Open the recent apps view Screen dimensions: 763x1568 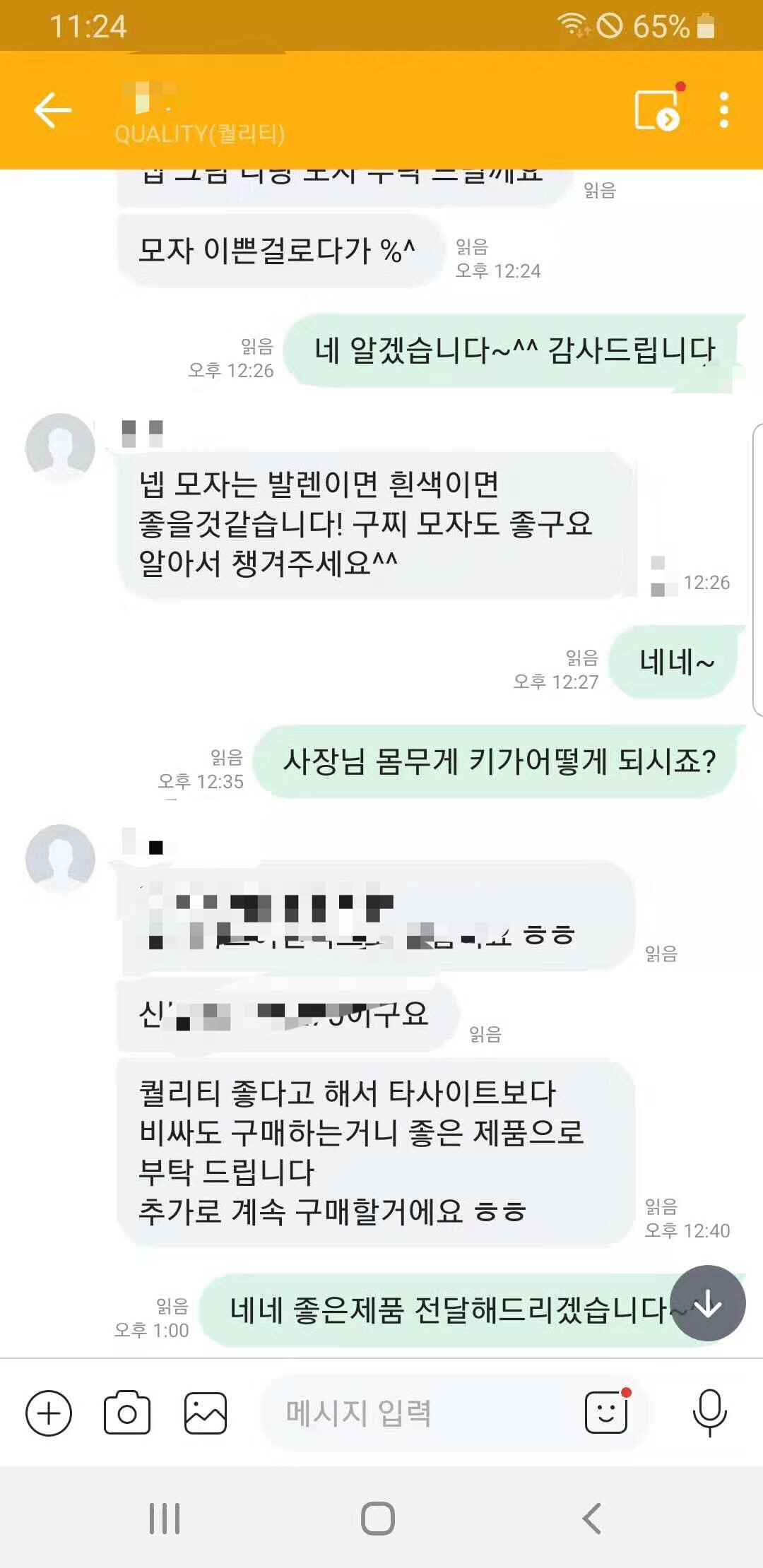pyautogui.click(x=165, y=1518)
